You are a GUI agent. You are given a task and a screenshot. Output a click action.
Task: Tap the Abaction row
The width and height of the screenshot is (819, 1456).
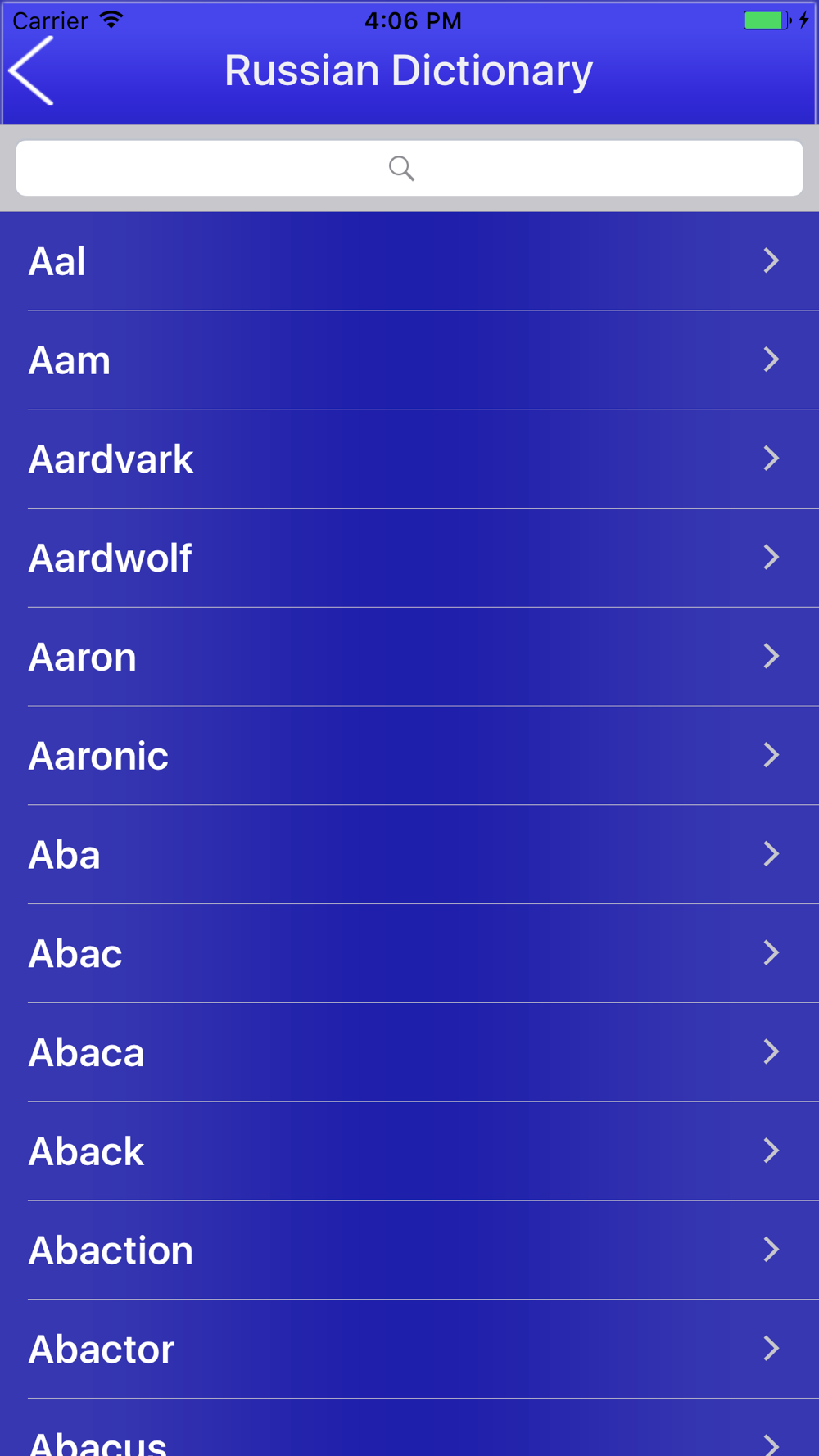pos(409,1250)
